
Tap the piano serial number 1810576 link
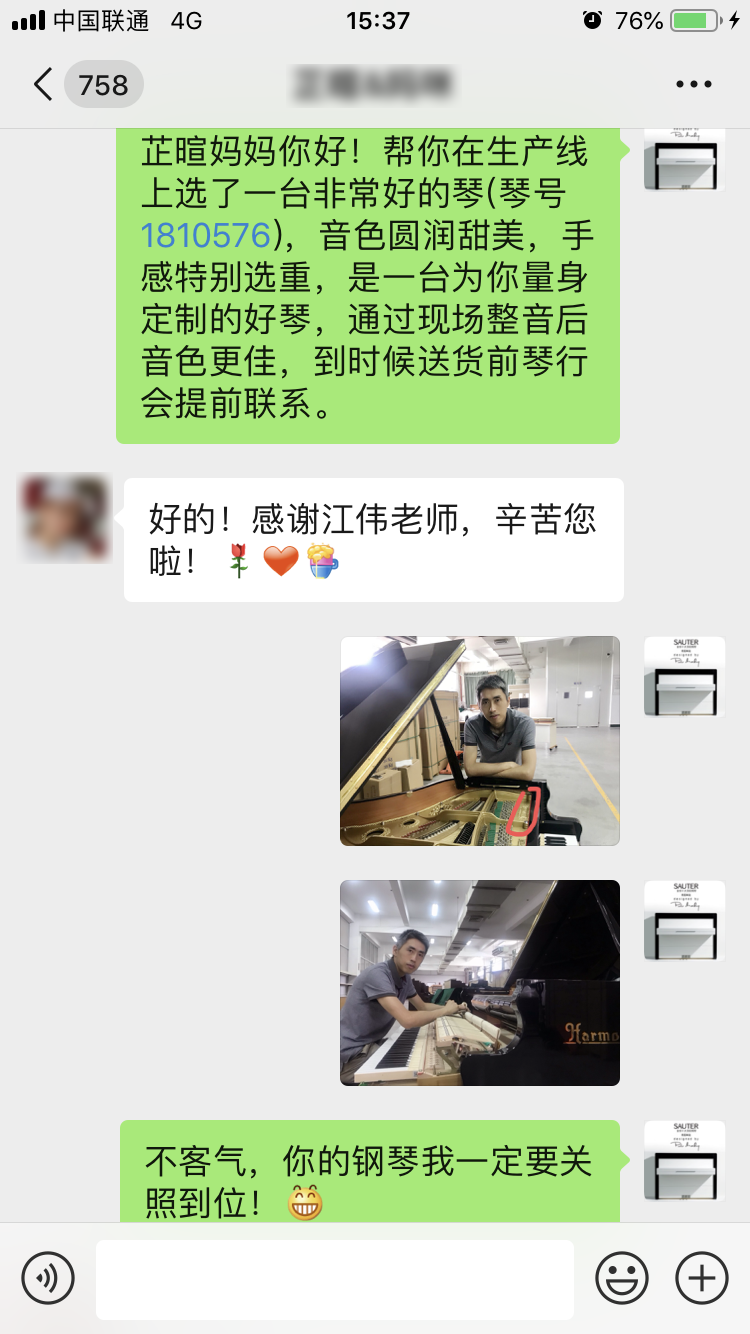[x=206, y=235]
